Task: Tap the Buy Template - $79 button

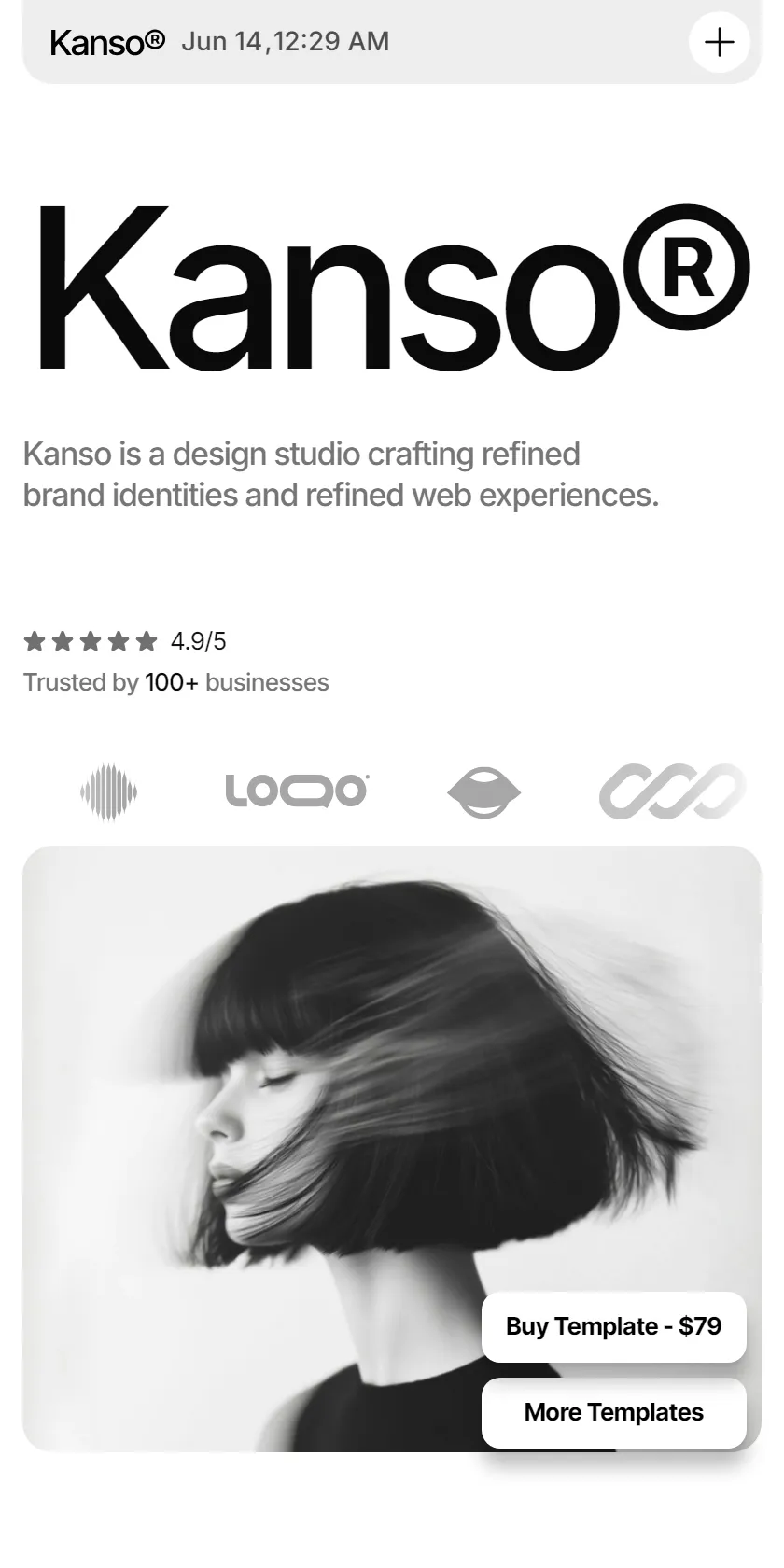Action: pos(614,1326)
